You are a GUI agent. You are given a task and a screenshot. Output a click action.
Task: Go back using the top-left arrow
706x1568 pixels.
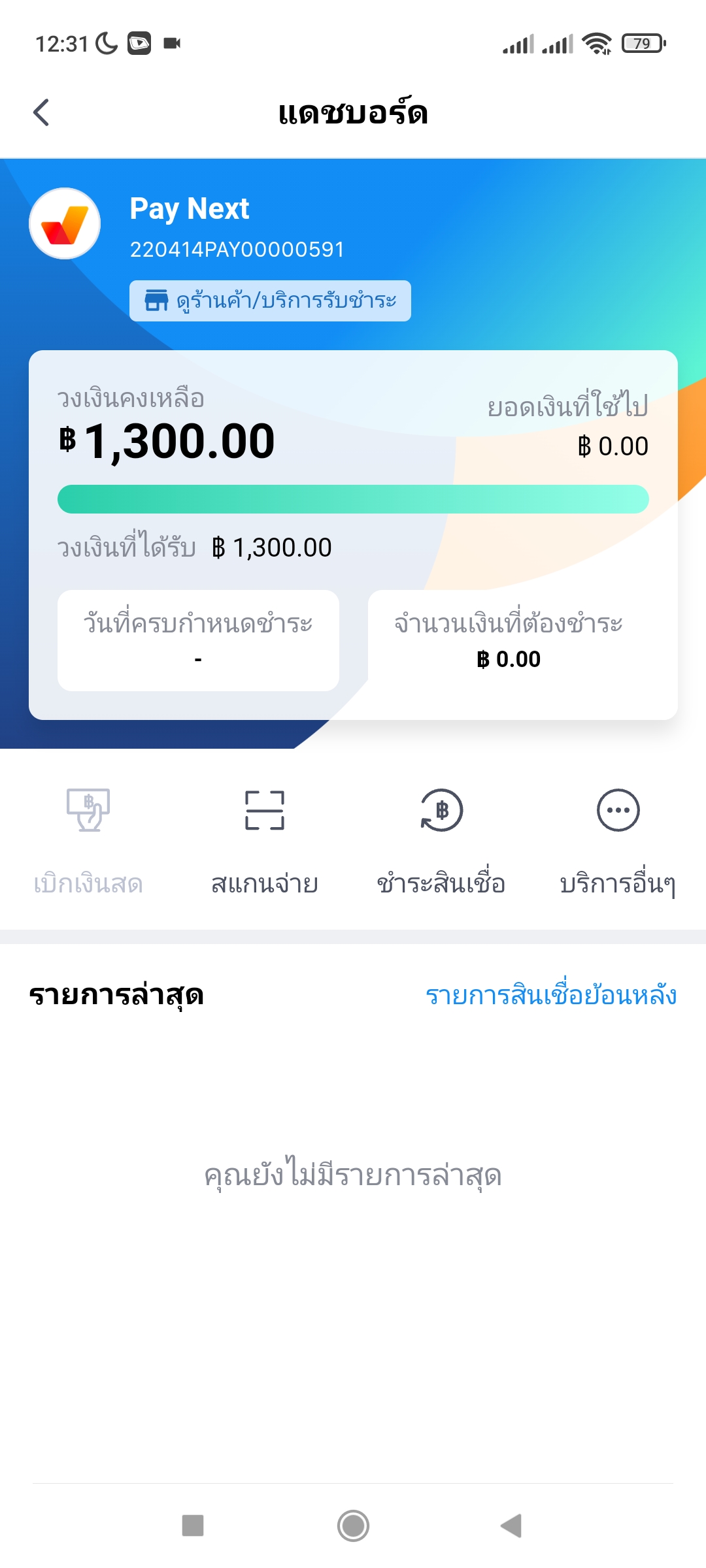[x=41, y=112]
